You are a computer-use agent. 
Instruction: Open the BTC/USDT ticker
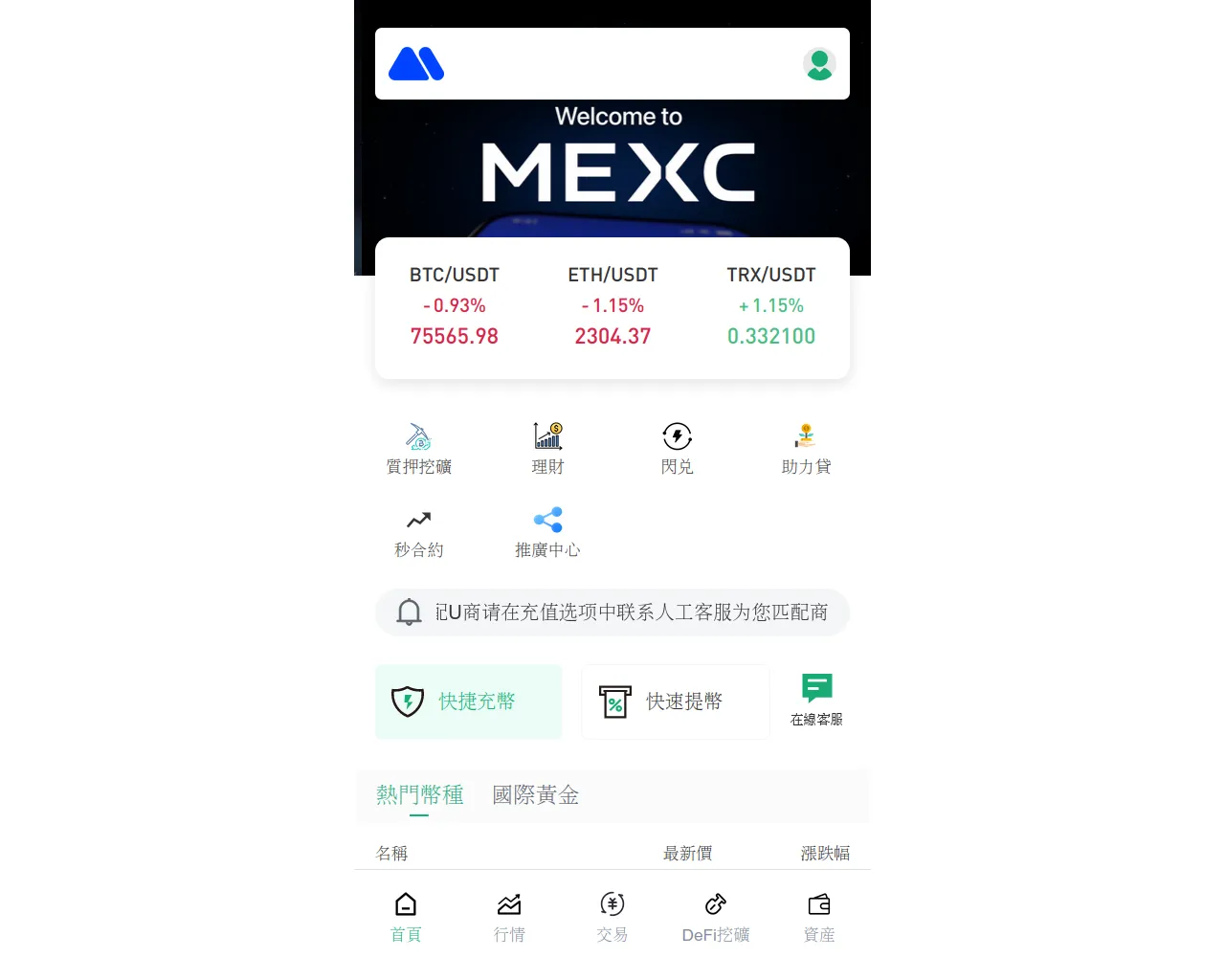(455, 306)
